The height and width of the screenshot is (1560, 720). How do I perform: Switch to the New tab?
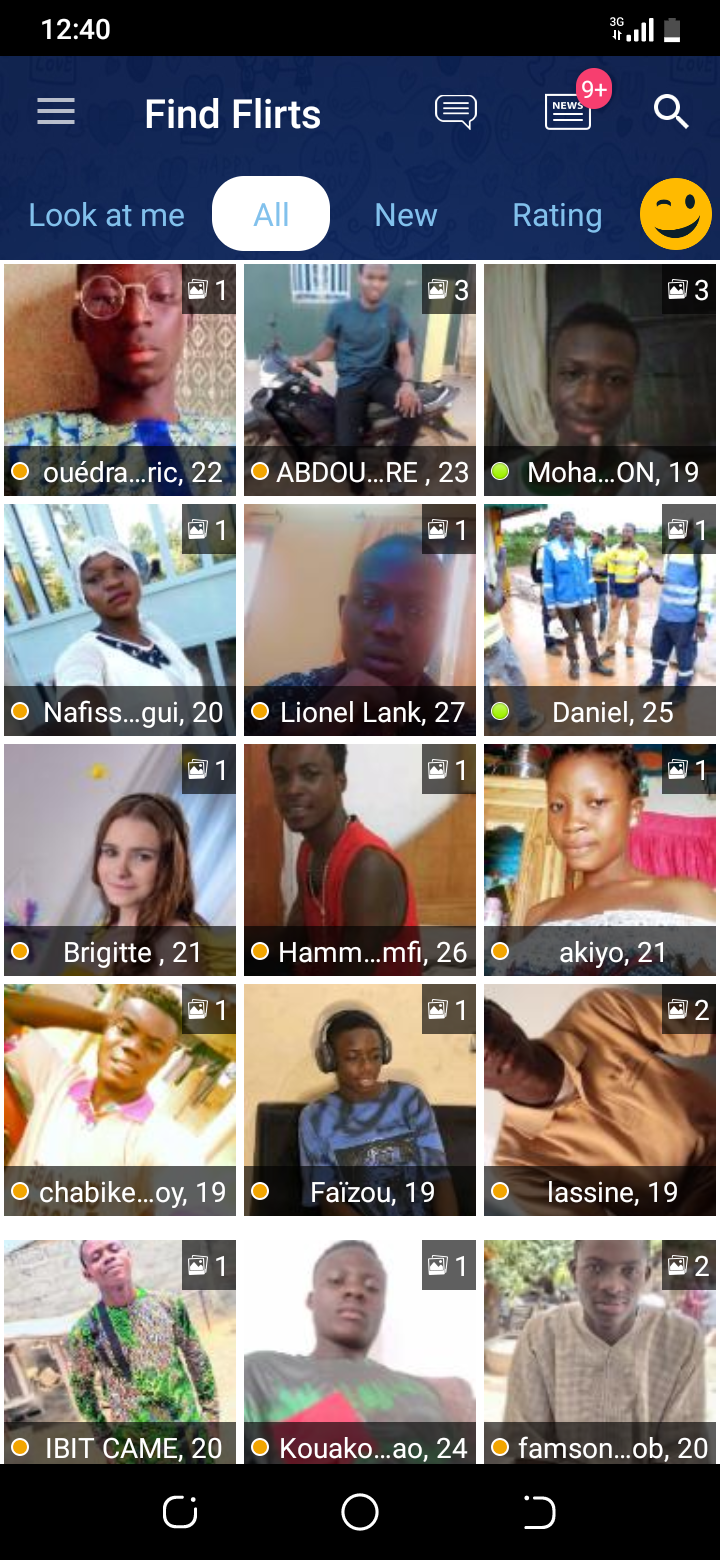(405, 215)
